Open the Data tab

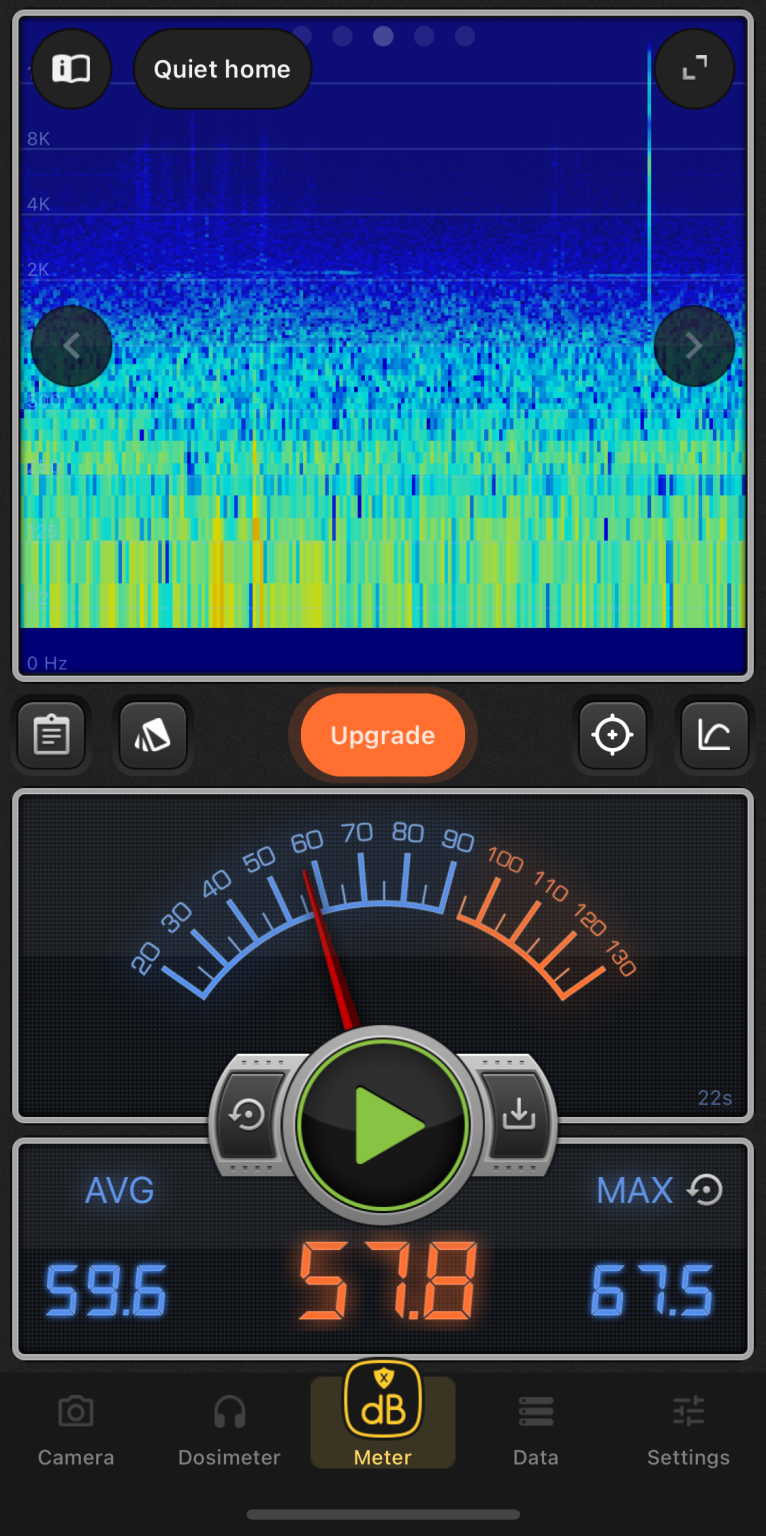click(536, 1430)
